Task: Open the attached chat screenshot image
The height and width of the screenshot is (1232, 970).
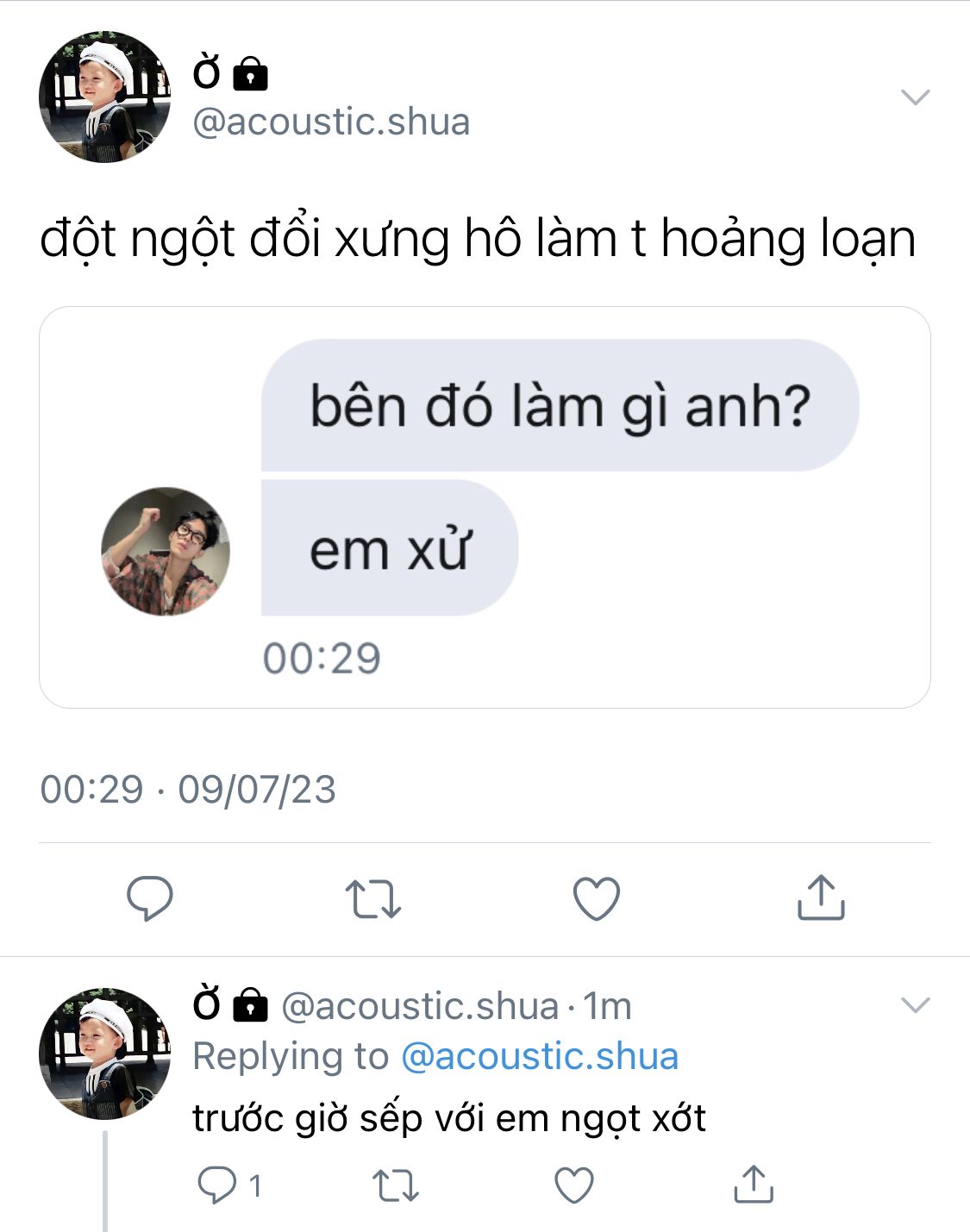Action: coord(485,507)
